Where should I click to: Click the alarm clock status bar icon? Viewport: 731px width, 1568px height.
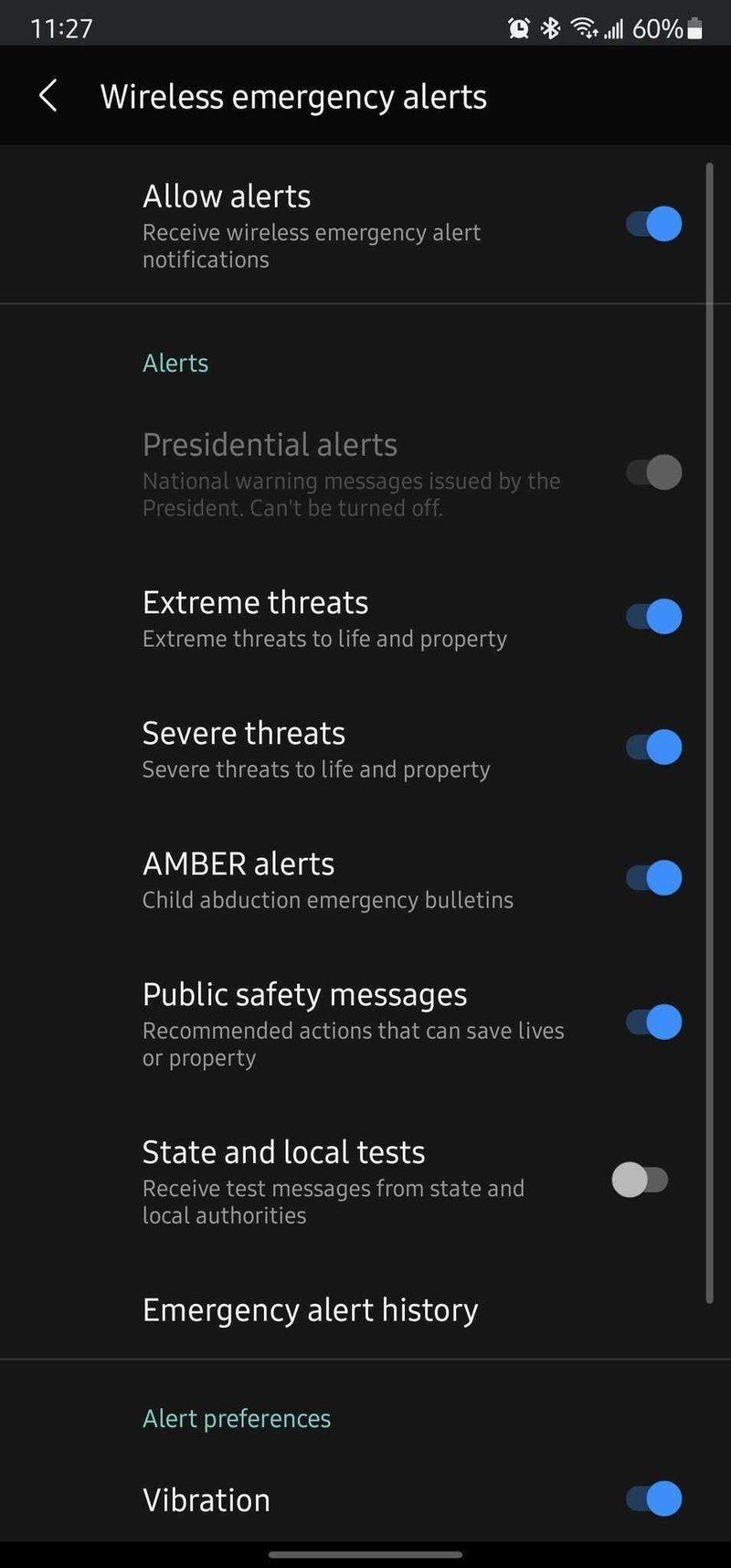pyautogui.click(x=518, y=28)
